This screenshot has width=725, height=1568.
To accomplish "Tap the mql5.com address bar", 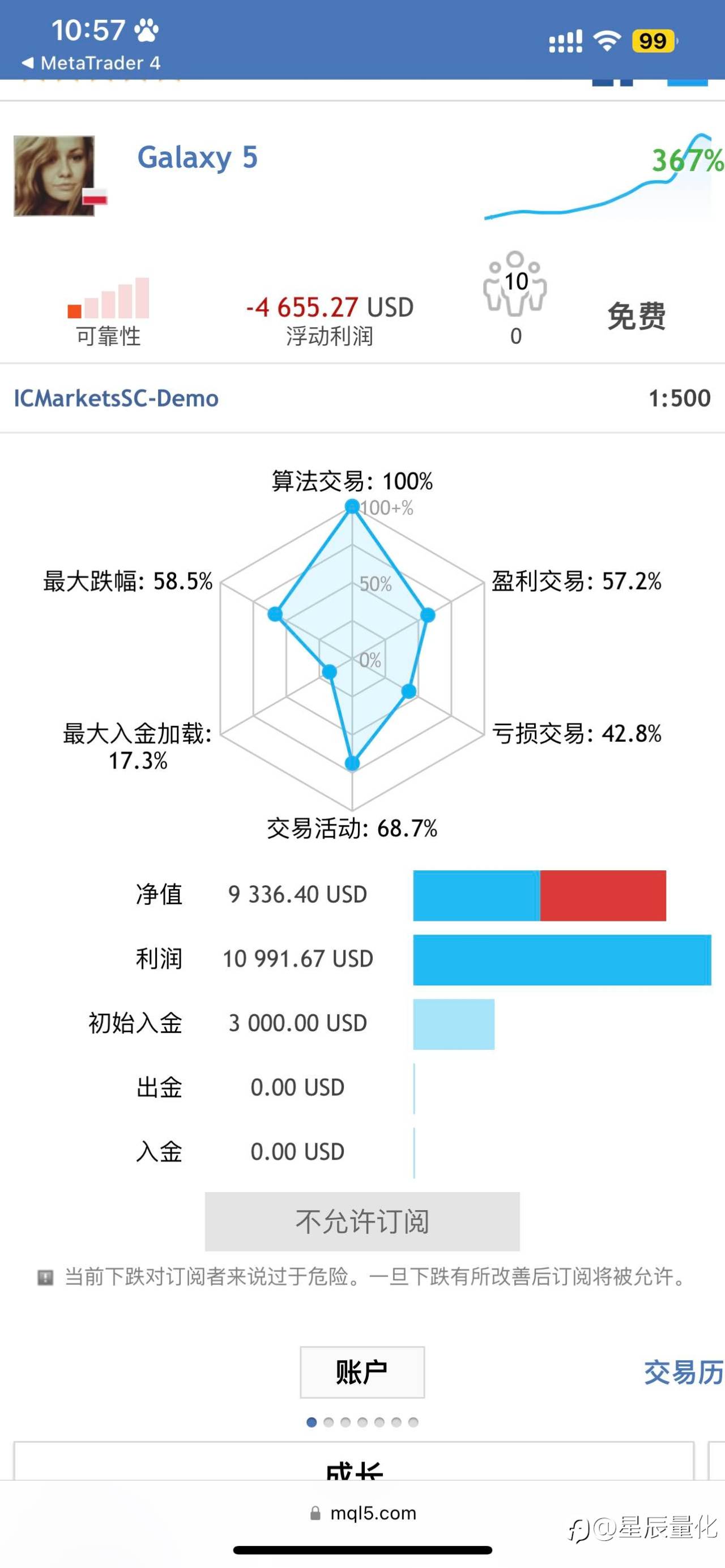I will pyautogui.click(x=363, y=1513).
